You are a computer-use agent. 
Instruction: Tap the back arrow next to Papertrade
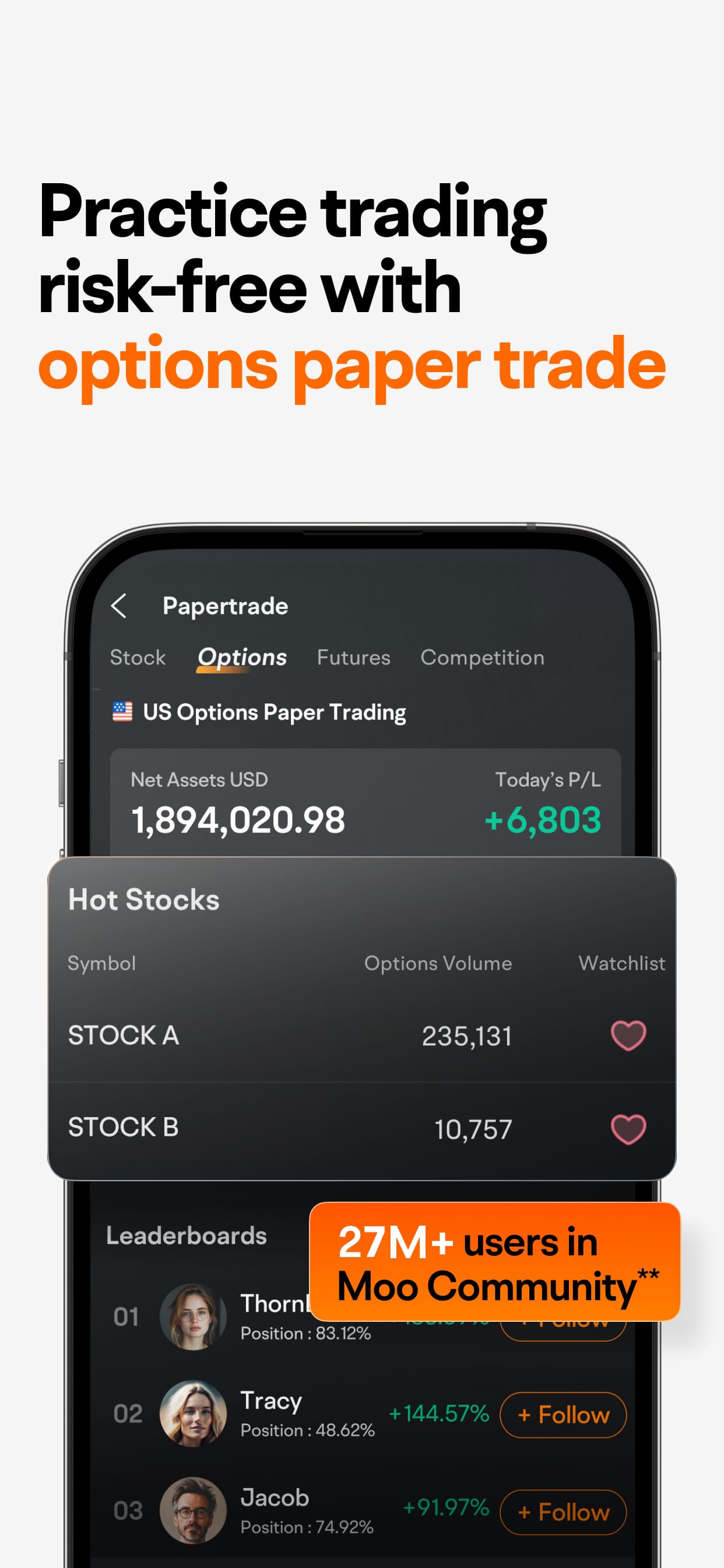[120, 606]
